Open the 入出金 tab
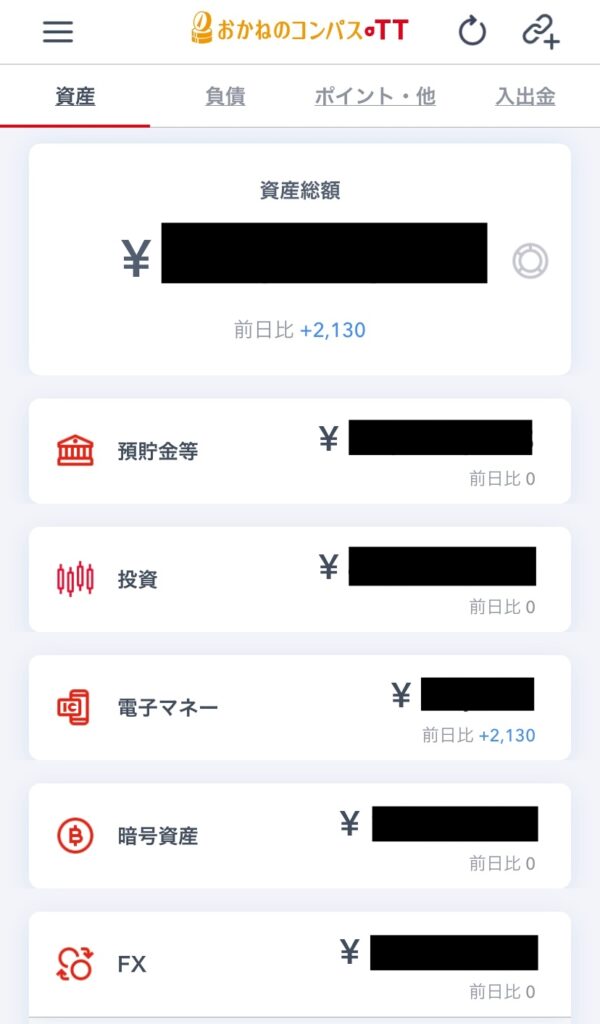The image size is (600, 1024). click(x=525, y=97)
